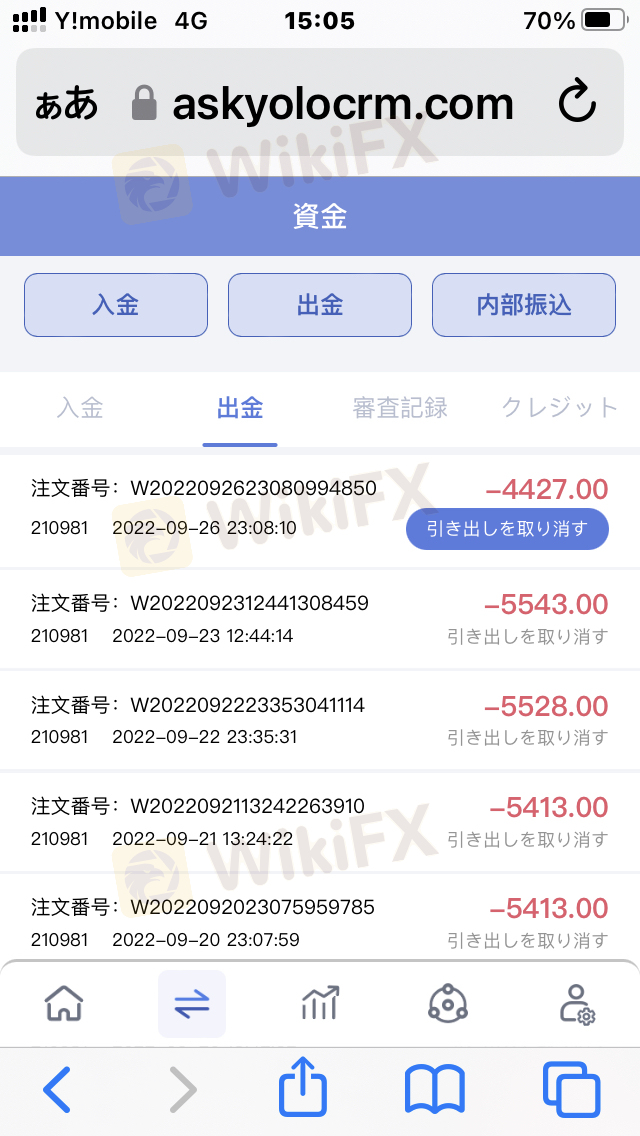
Task: Open the funds transfer arrows tab
Action: click(x=192, y=1004)
